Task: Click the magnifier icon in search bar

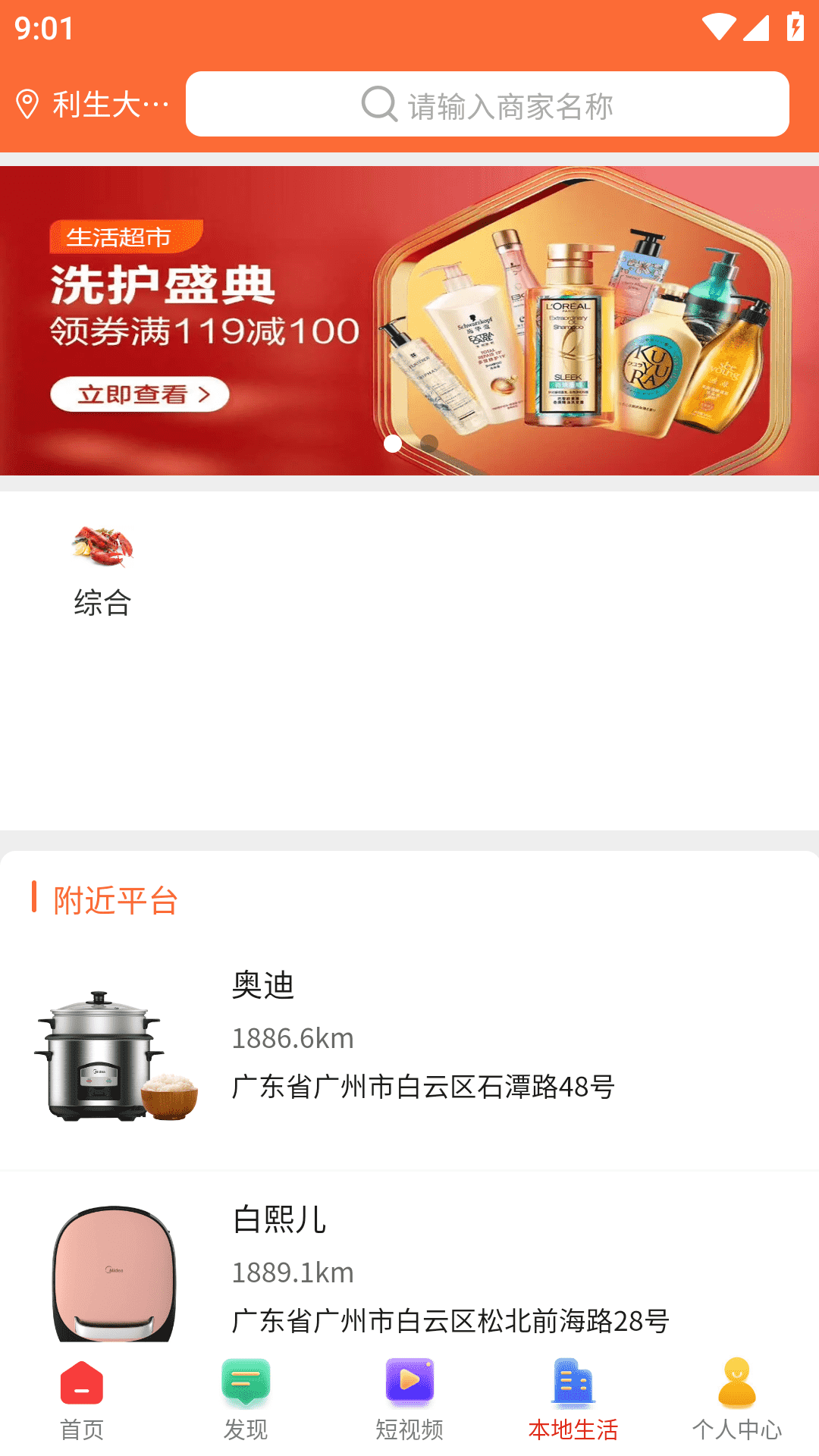Action: 378,105
